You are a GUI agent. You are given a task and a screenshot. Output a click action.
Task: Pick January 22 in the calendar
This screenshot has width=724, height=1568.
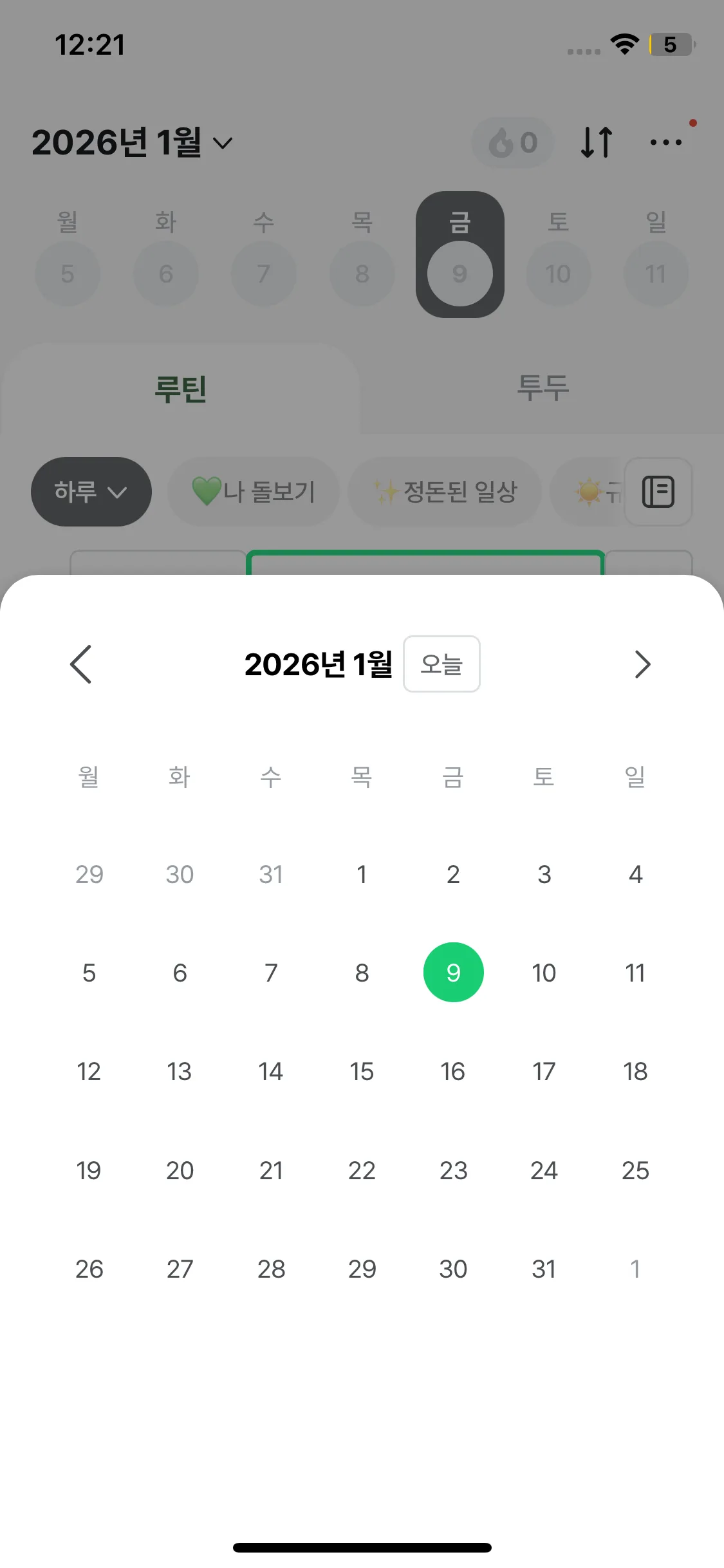coord(362,1170)
